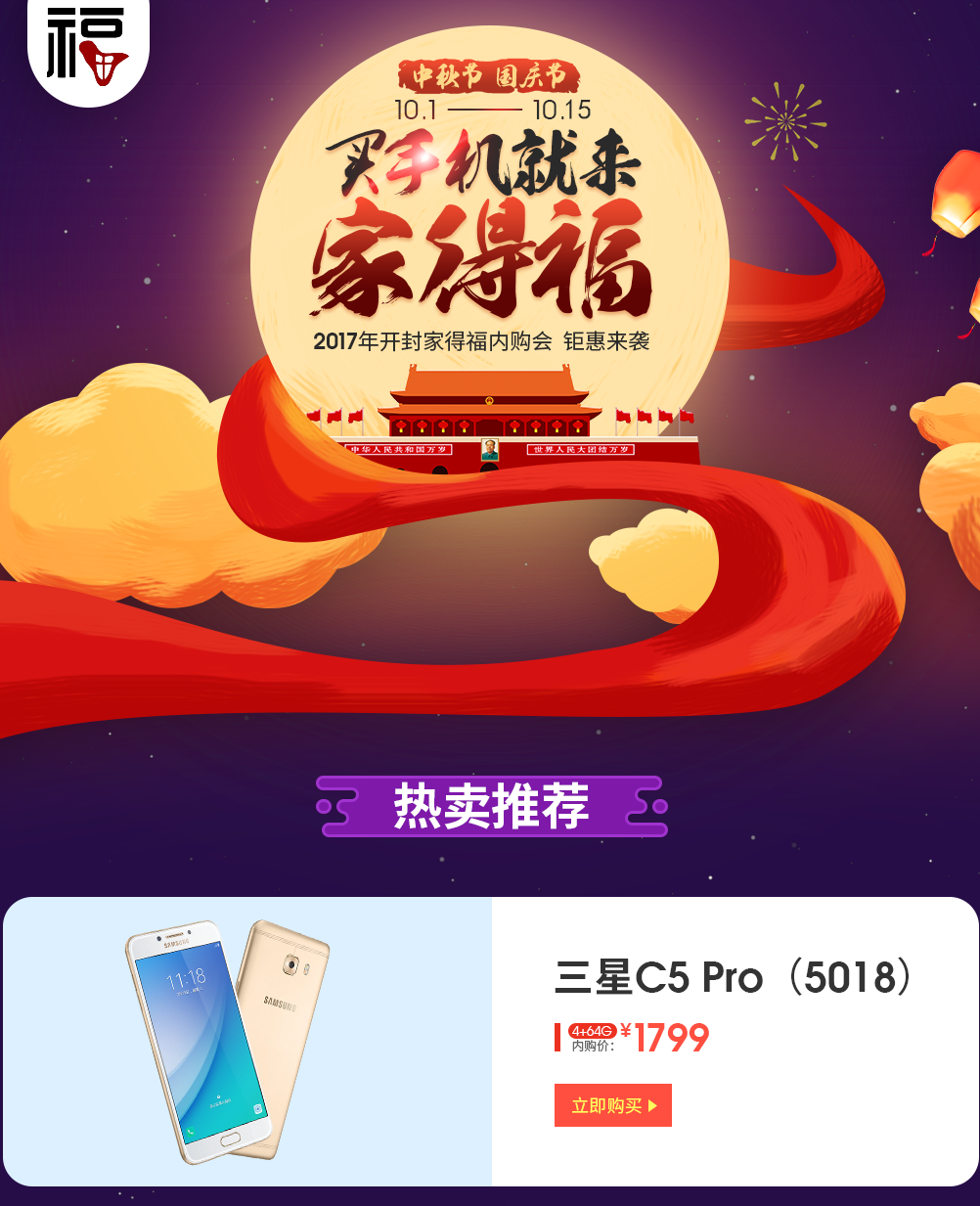Tap 立即购买 for 三星C5 Pro
This screenshot has height=1206, width=980.
[x=612, y=1105]
